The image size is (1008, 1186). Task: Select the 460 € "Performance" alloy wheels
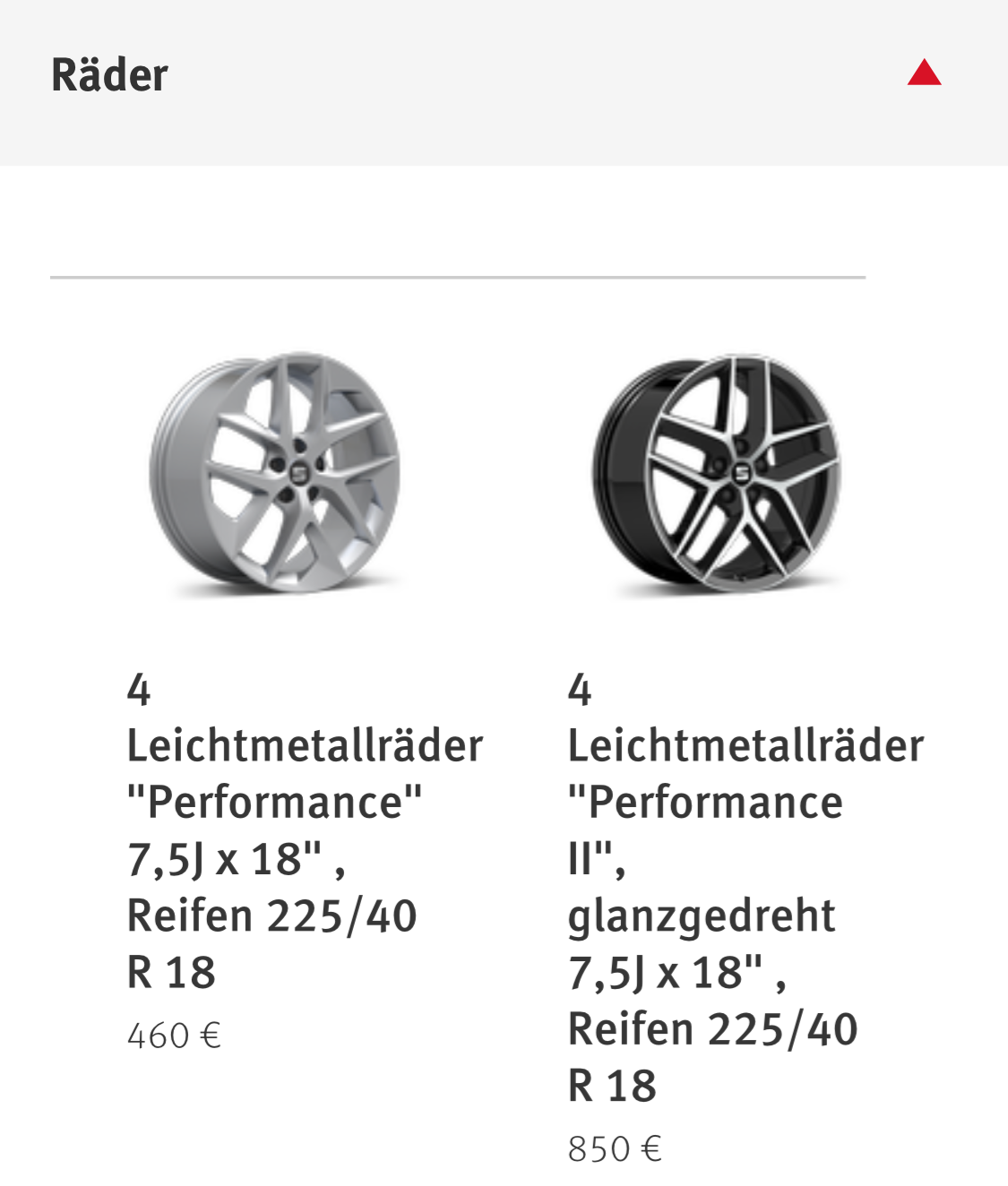[x=275, y=473]
